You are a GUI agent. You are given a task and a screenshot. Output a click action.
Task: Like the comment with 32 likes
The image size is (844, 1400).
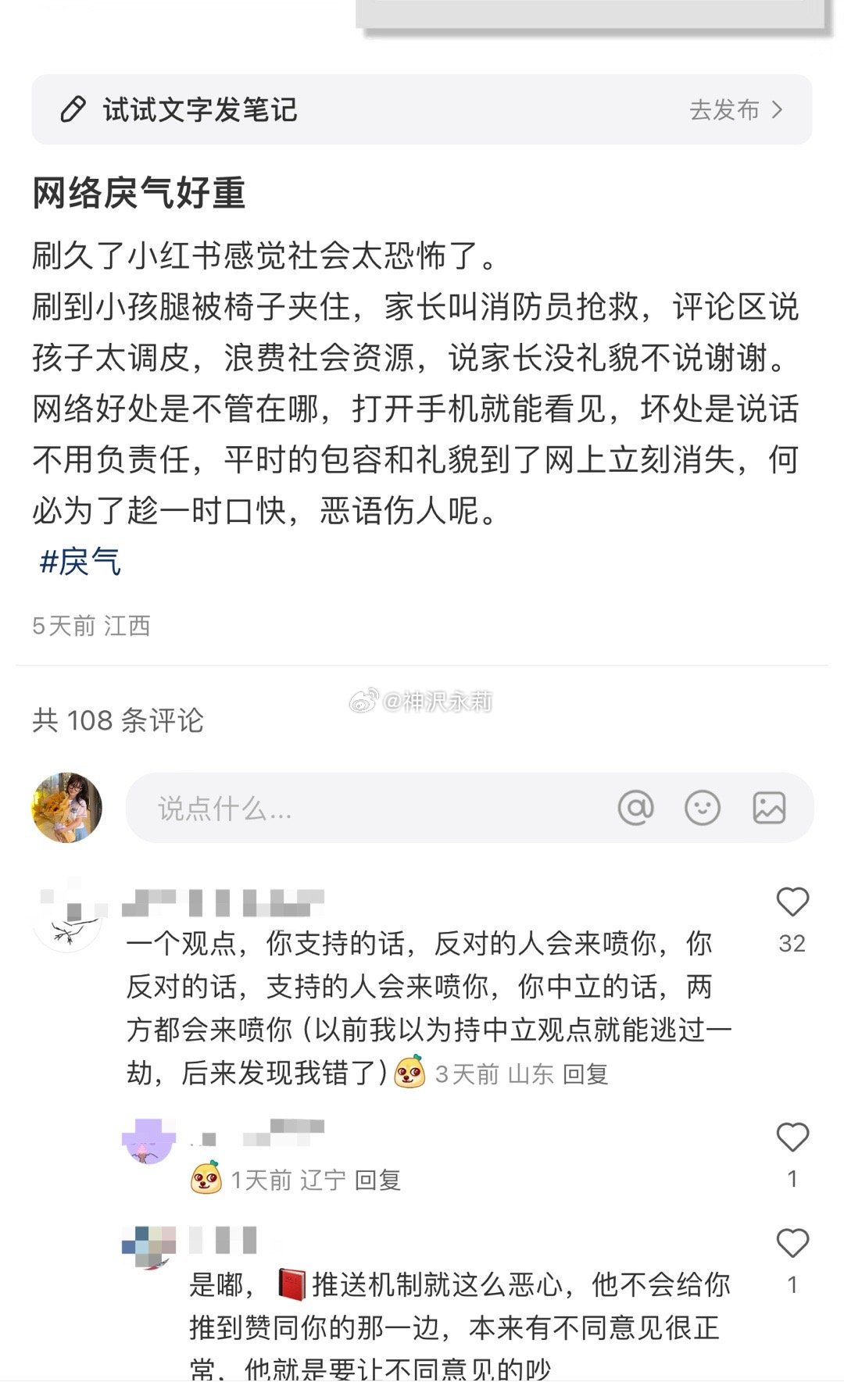(792, 903)
